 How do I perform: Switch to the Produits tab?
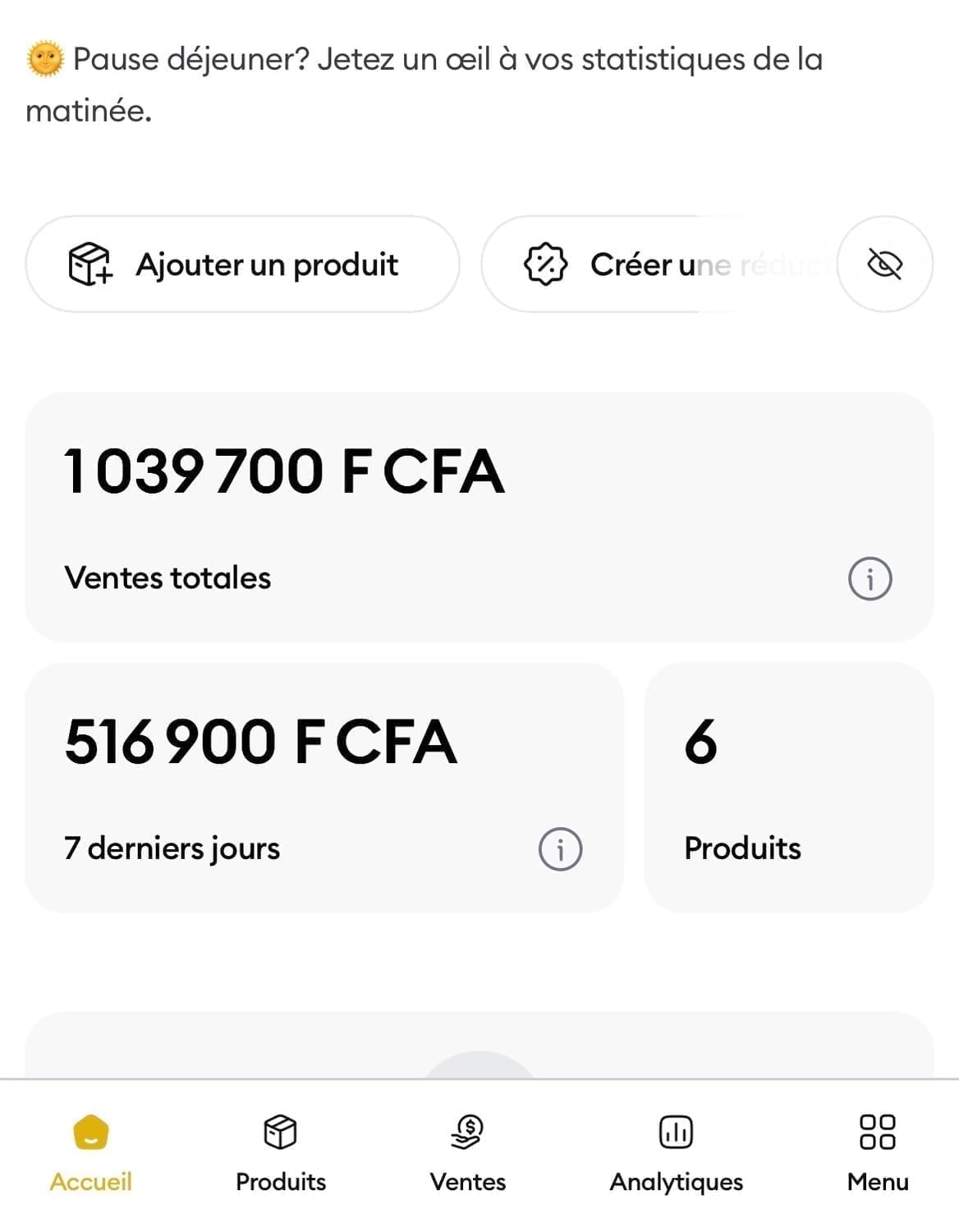pos(281,1152)
